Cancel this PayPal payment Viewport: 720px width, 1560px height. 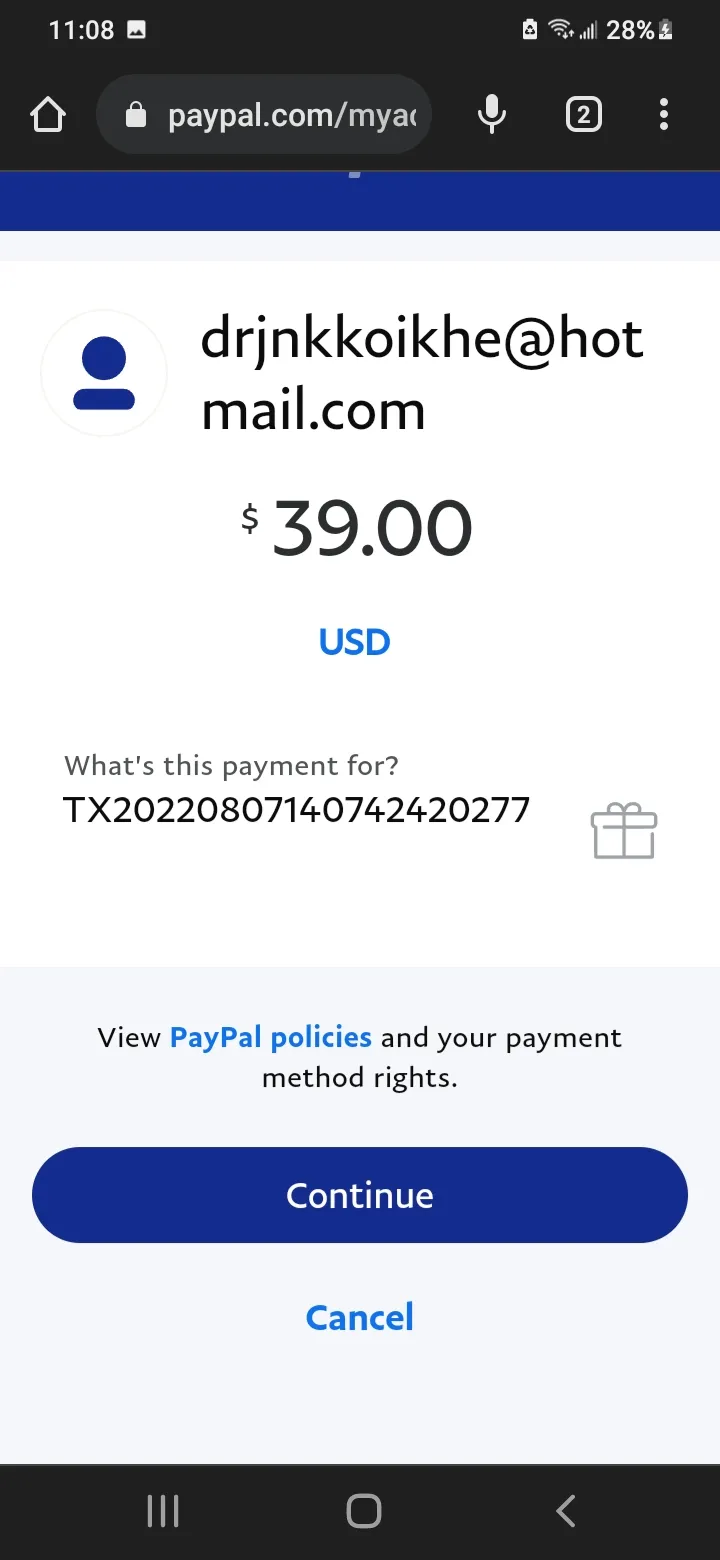pyautogui.click(x=360, y=1317)
